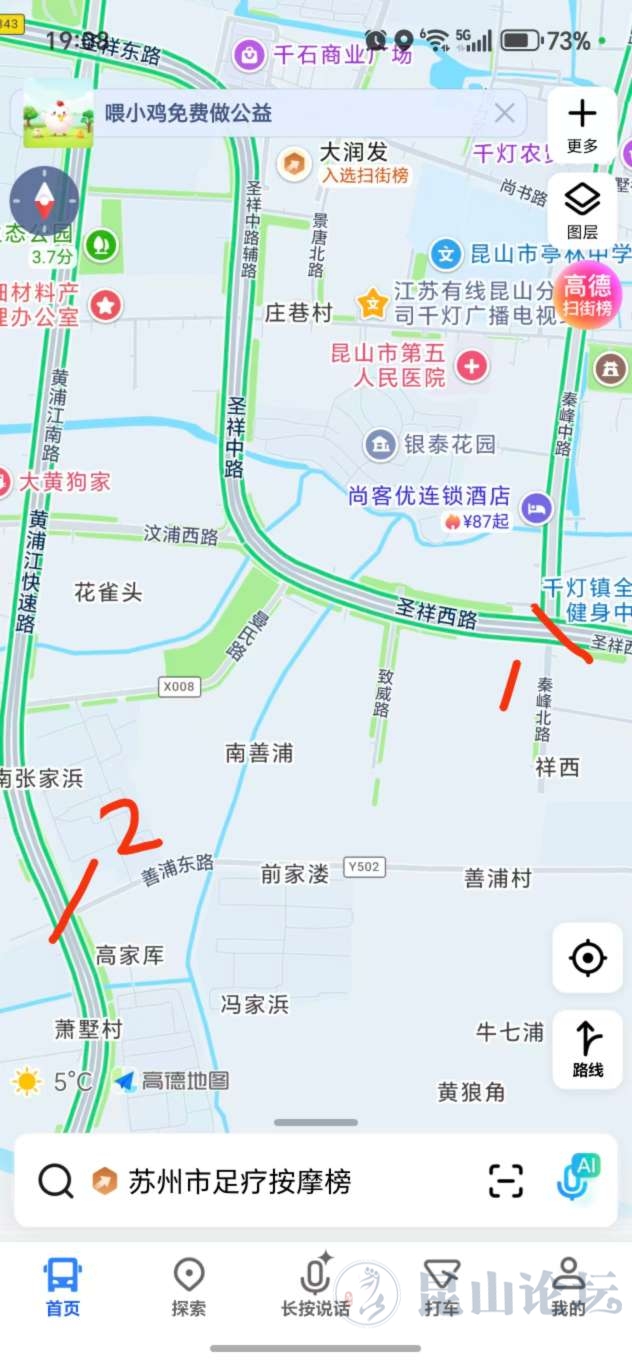The width and height of the screenshot is (632, 1368).
Task: Open the 路线 route planner
Action: click(x=587, y=1048)
